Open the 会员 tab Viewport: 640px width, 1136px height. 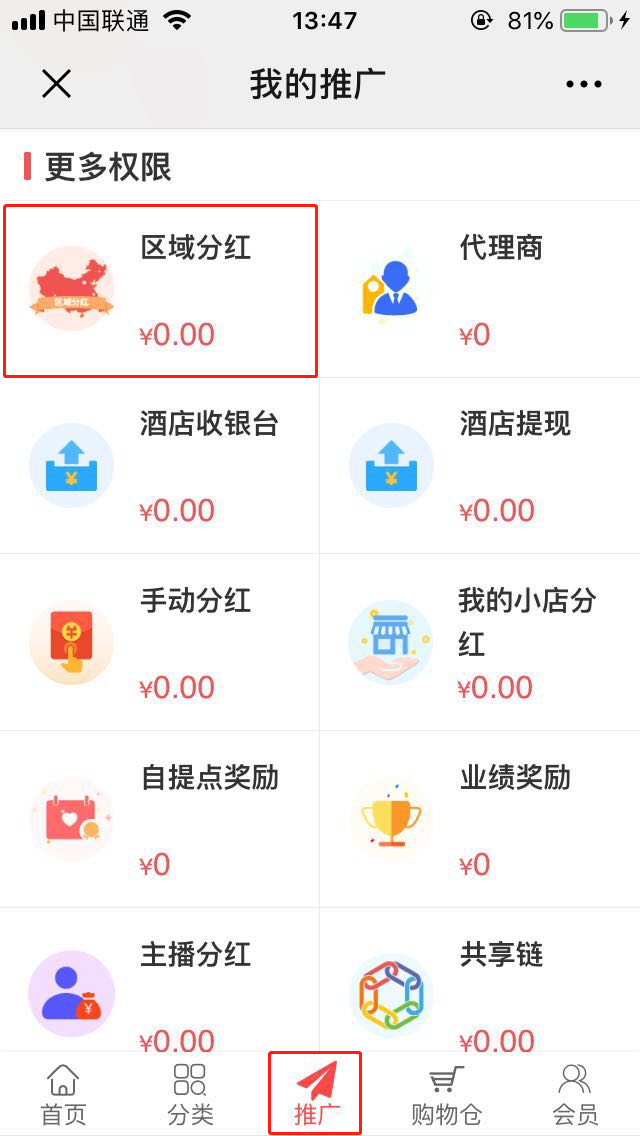coord(575,1094)
